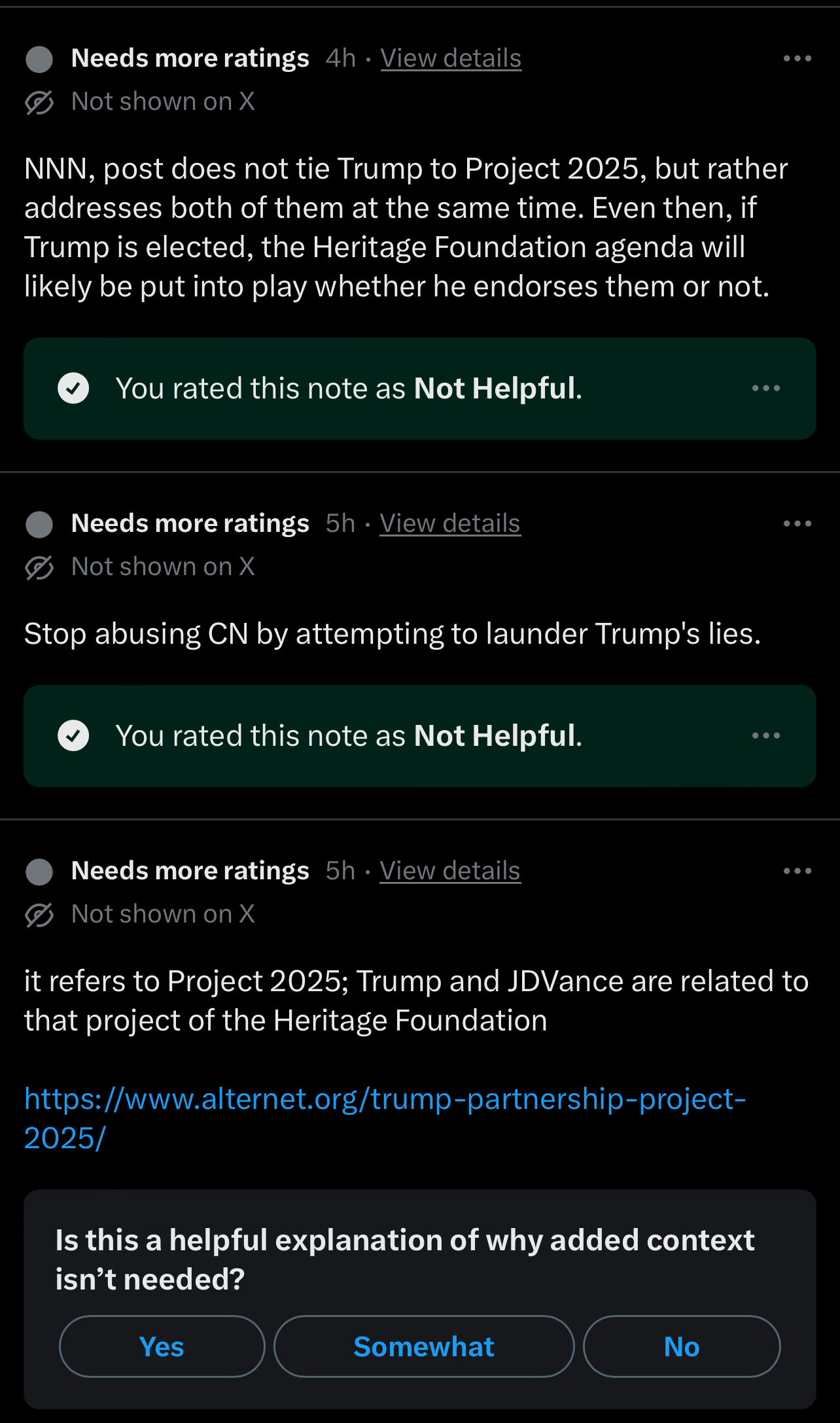Choose No for helpful explanation

point(682,1346)
